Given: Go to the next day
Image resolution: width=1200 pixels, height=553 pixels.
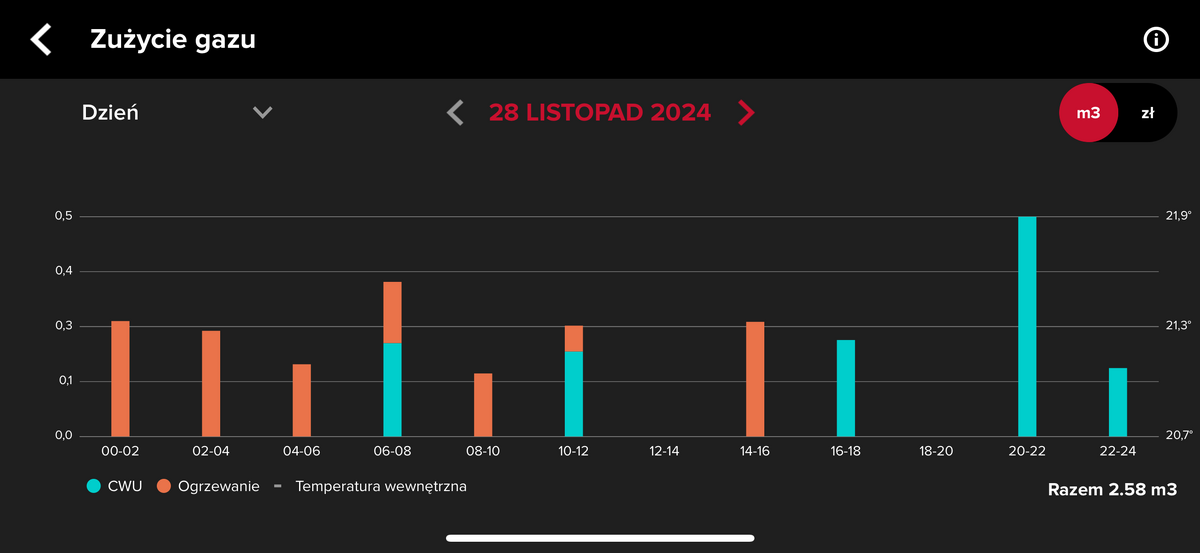Looking at the screenshot, I should point(745,112).
